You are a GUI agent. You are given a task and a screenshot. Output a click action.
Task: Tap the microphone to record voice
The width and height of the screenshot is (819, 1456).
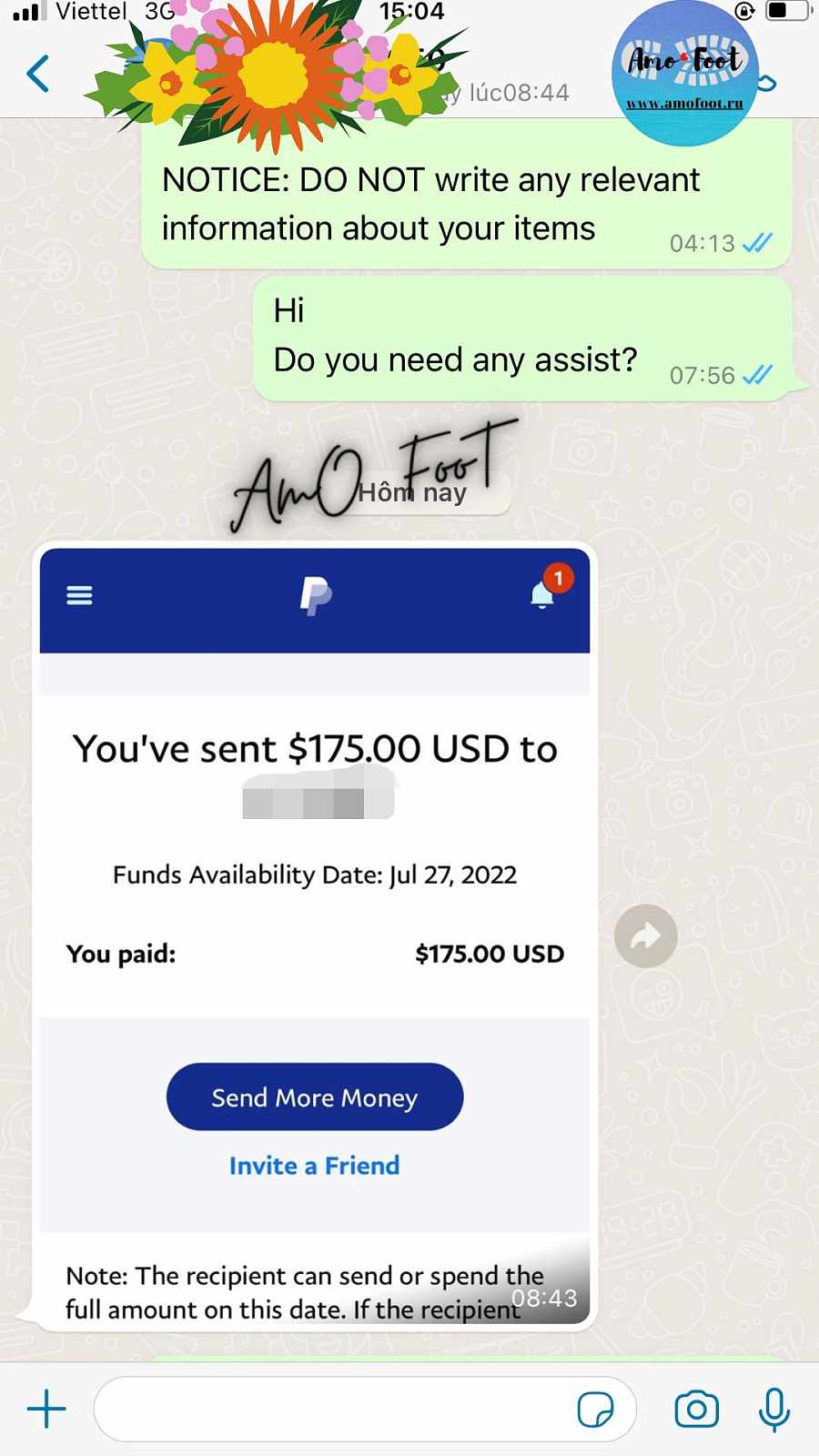[774, 1410]
